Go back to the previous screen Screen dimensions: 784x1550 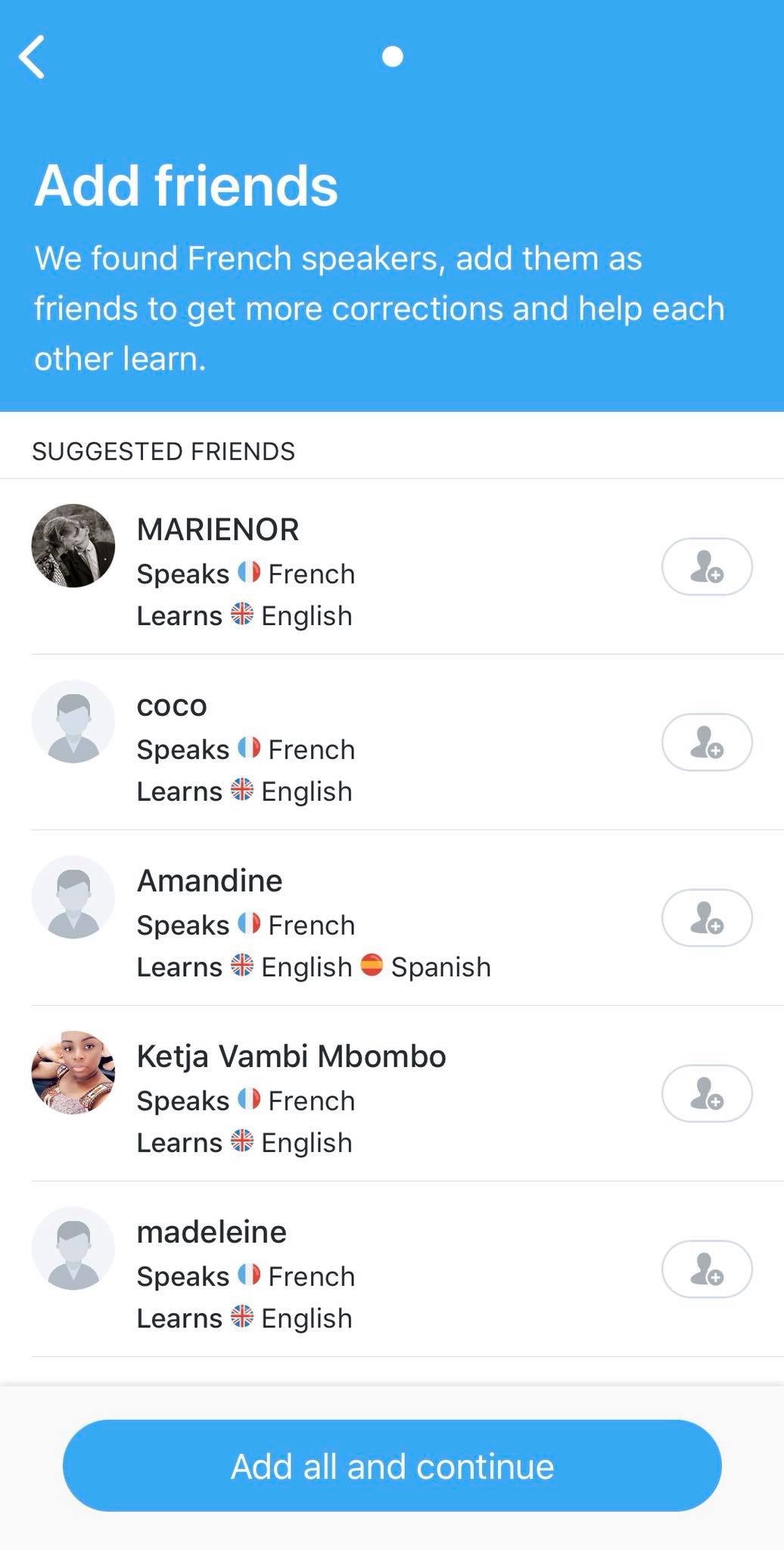tap(32, 57)
